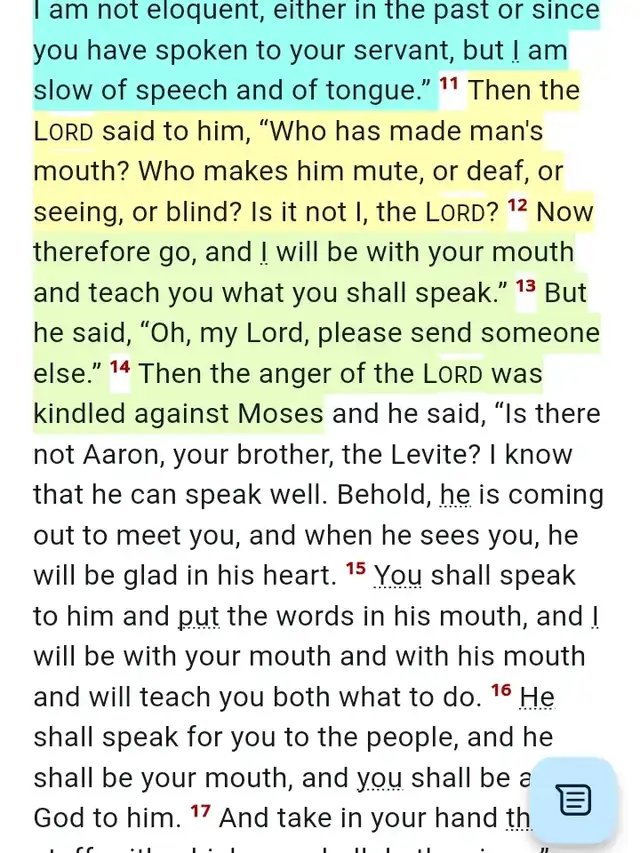
Task: Tap underlined "I" after "therefore go, and"
Action: (264, 252)
